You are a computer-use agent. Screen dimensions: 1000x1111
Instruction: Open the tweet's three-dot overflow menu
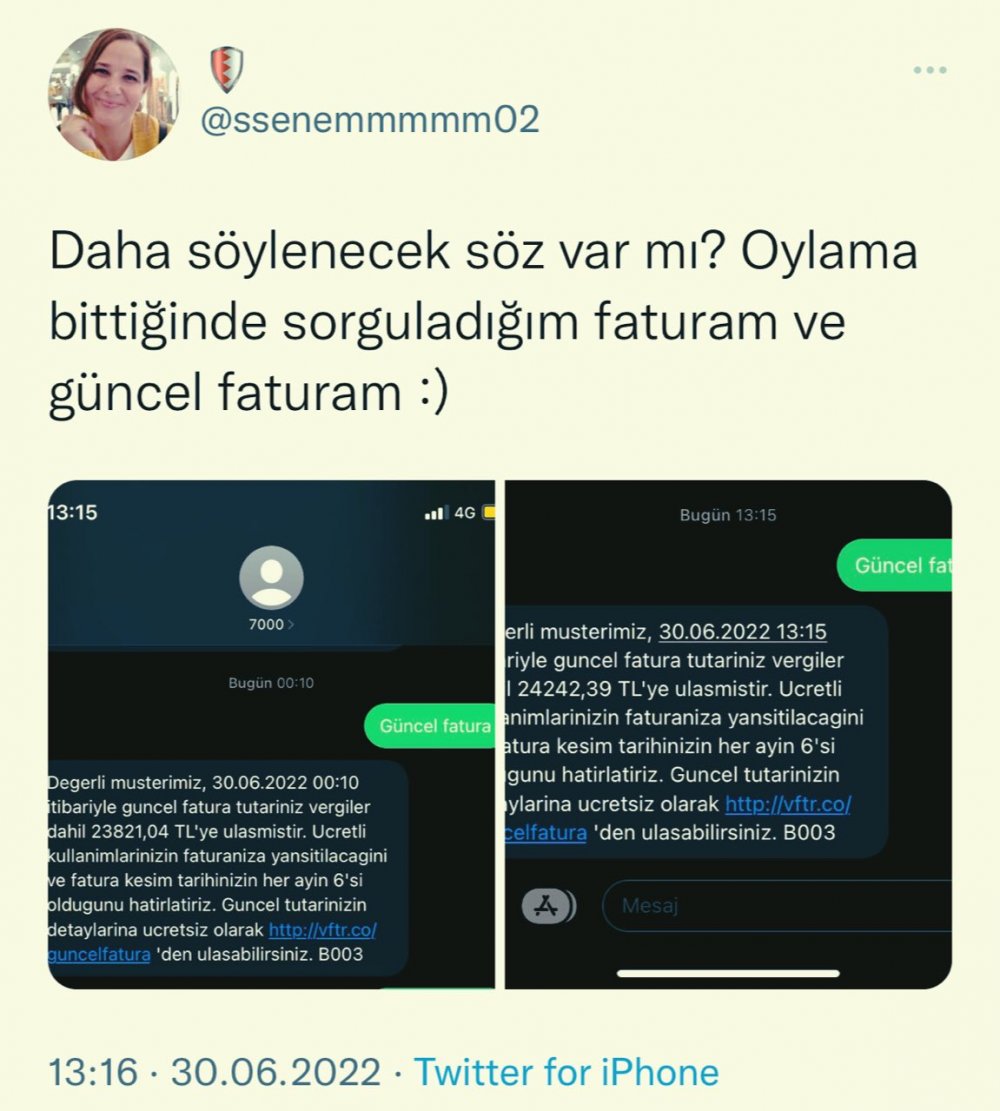point(929,70)
